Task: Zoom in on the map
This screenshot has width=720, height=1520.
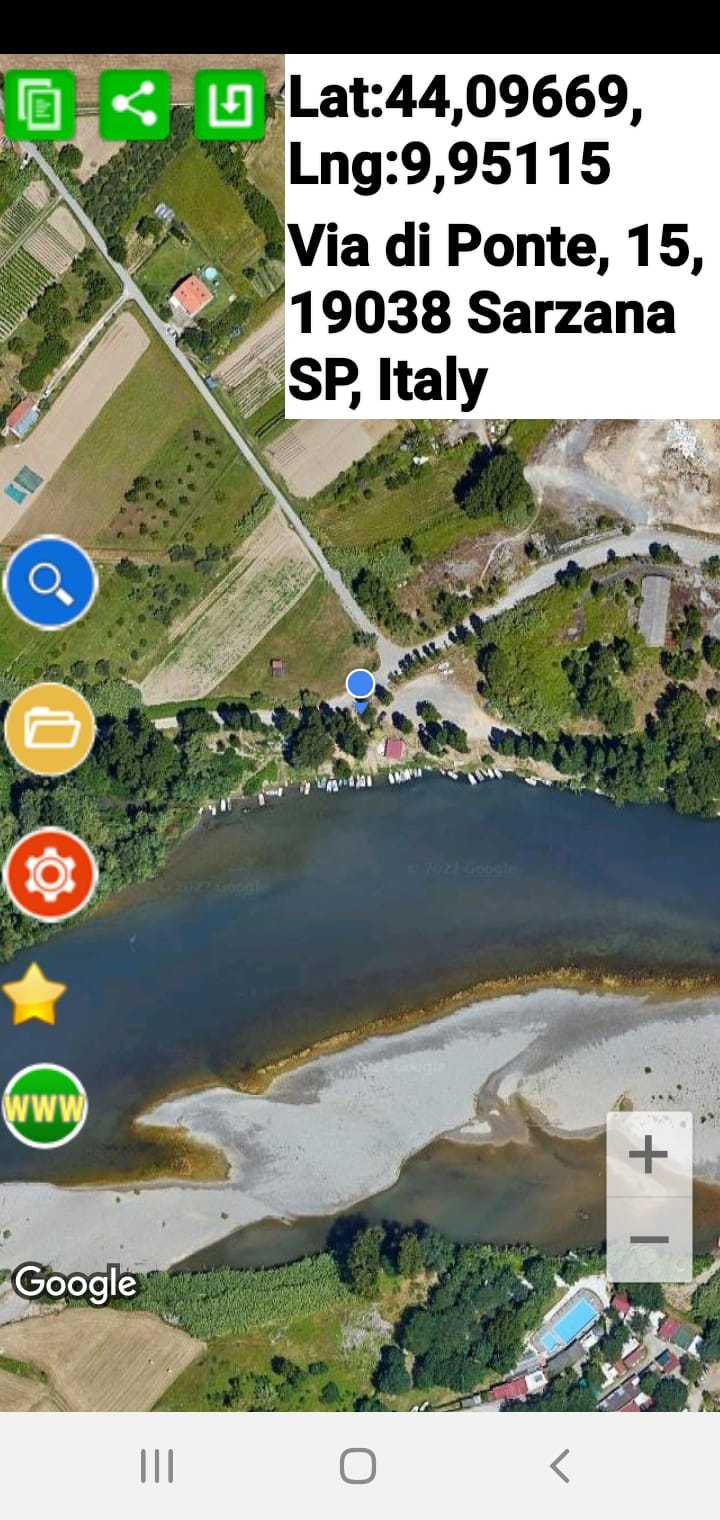Action: click(649, 1155)
